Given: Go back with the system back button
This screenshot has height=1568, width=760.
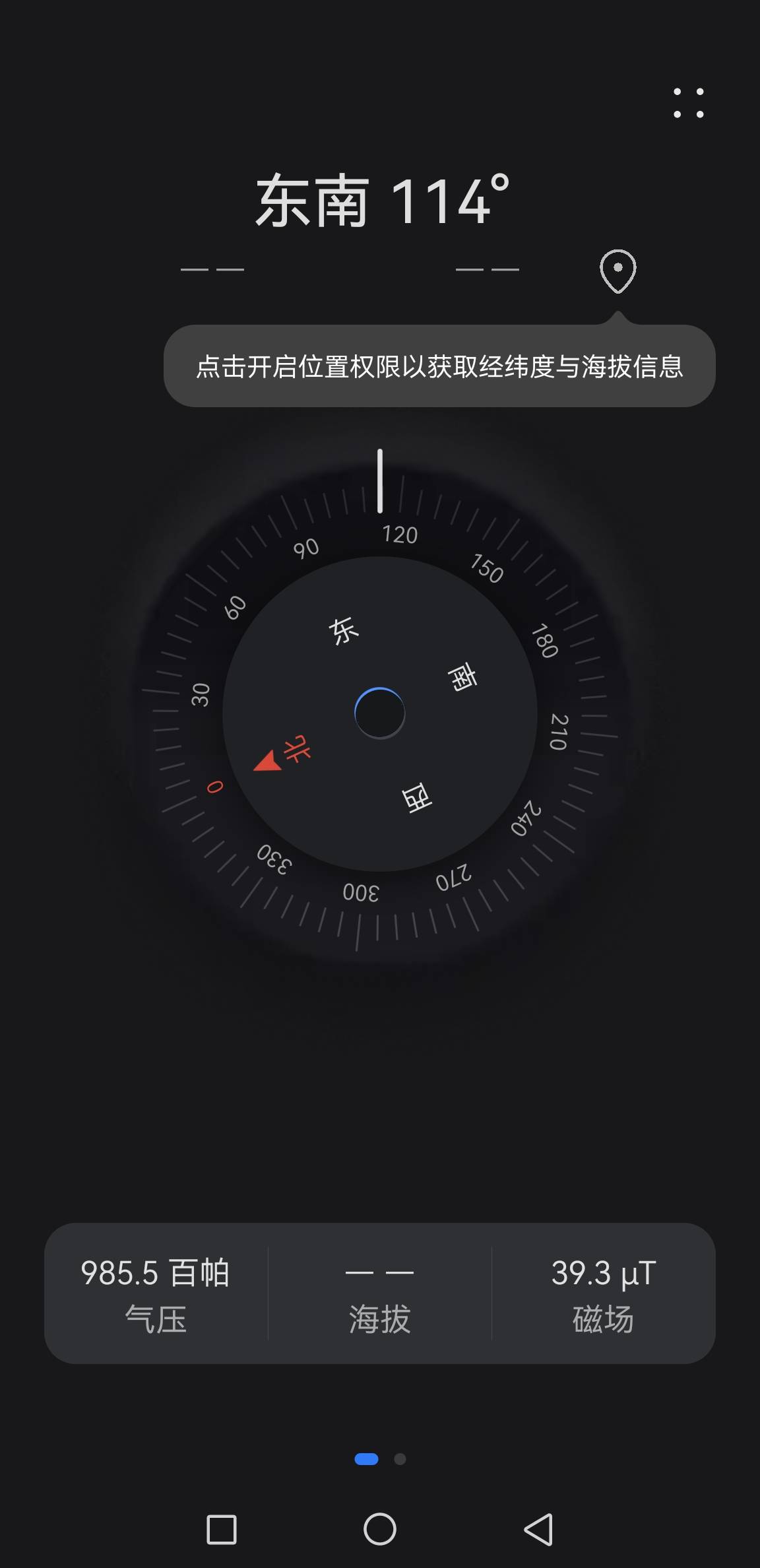Looking at the screenshot, I should click(538, 1529).
